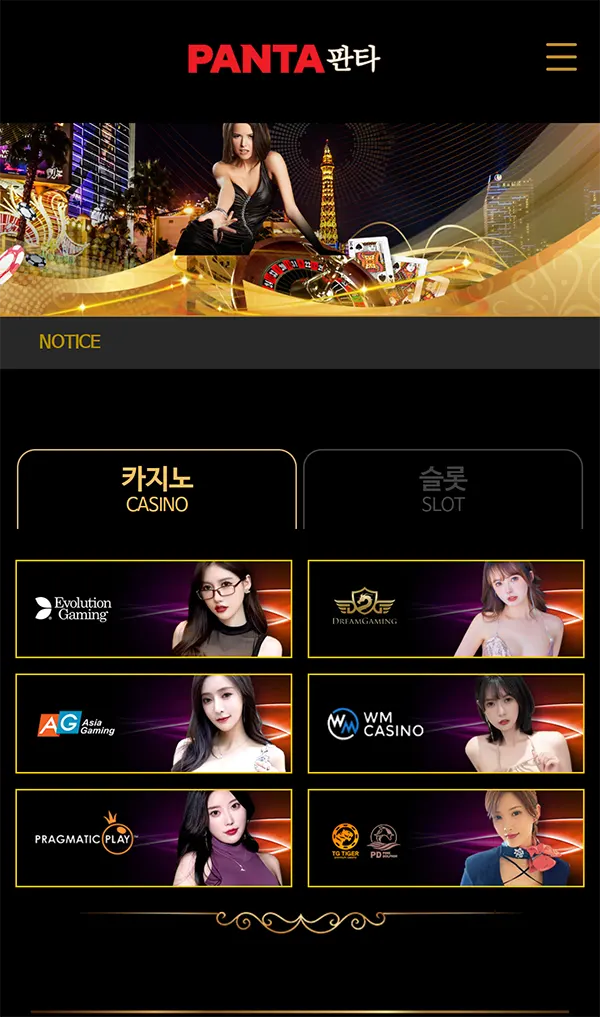Open the WM Casino tile
Viewport: 600px width, 1017px height.
tap(445, 723)
